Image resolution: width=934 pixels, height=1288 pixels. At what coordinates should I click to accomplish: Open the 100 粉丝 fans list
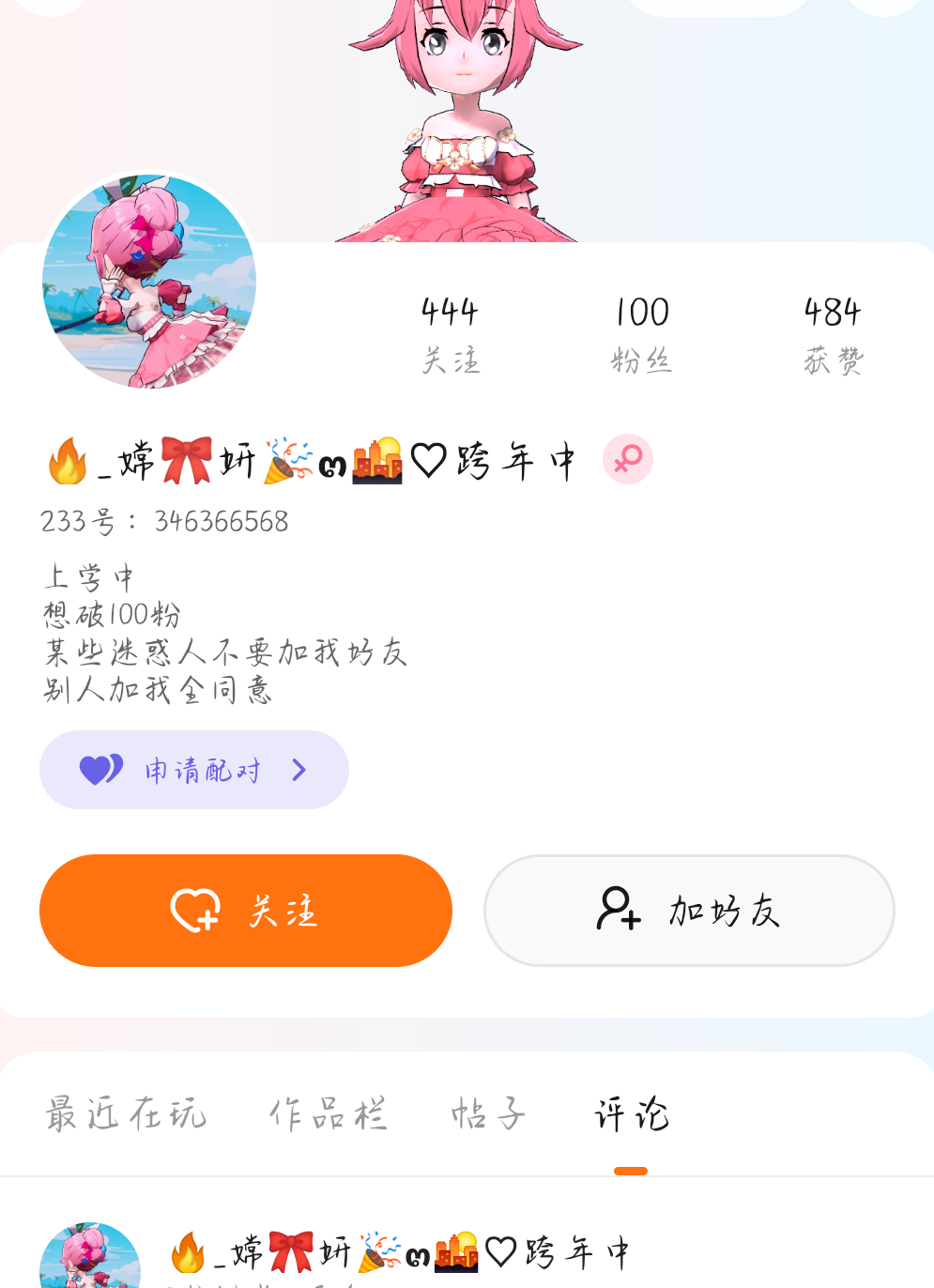642,334
